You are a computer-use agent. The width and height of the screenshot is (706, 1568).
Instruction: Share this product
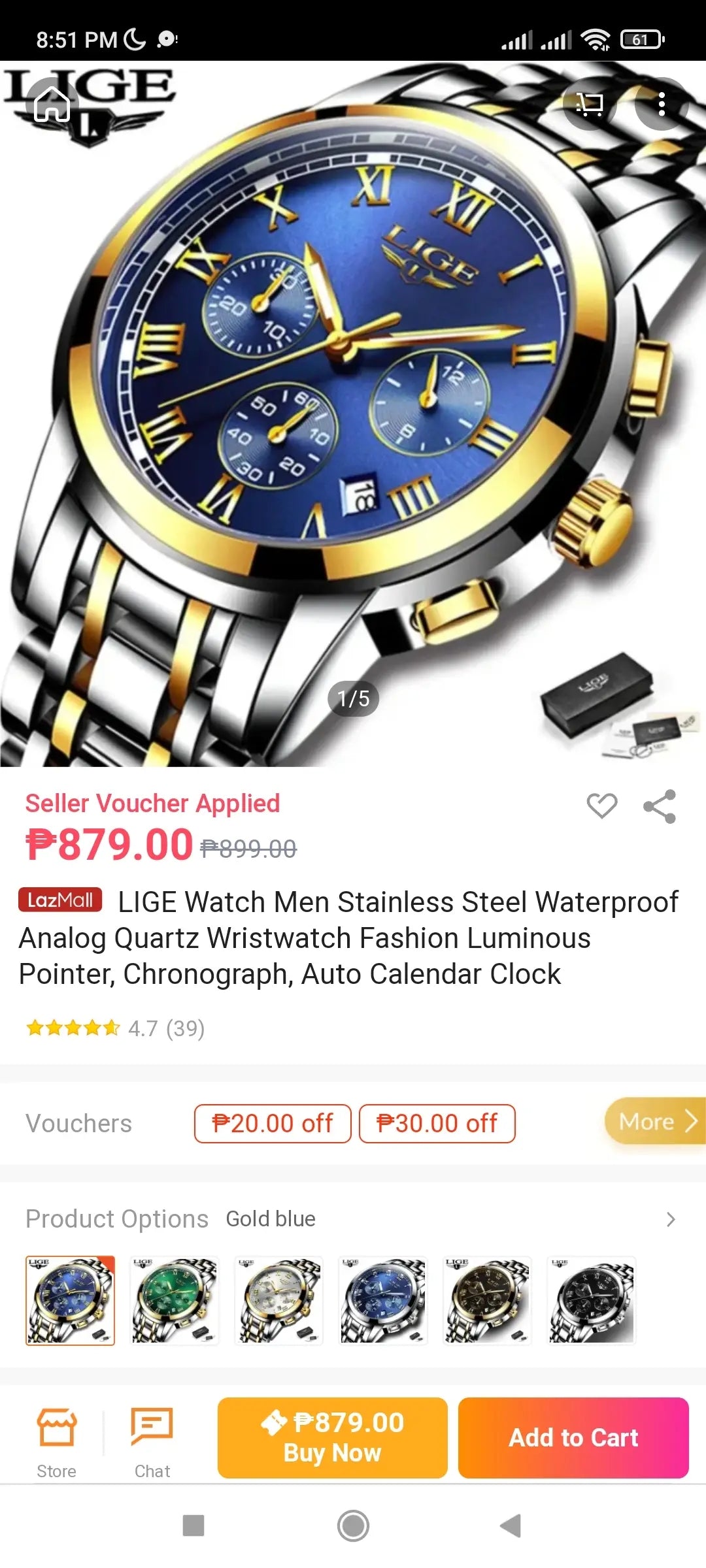[x=660, y=806]
